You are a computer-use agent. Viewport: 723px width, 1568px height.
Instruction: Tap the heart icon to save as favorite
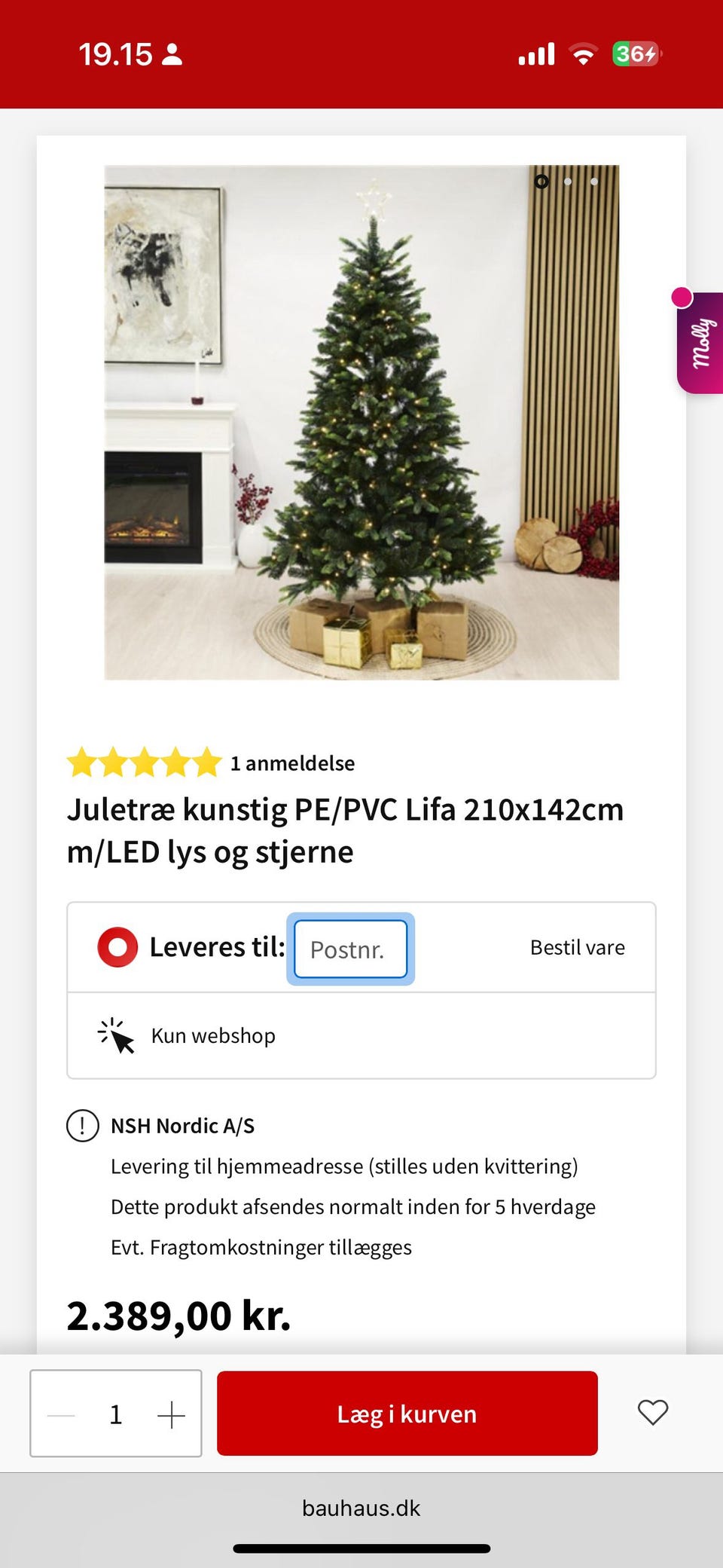pos(652,1413)
